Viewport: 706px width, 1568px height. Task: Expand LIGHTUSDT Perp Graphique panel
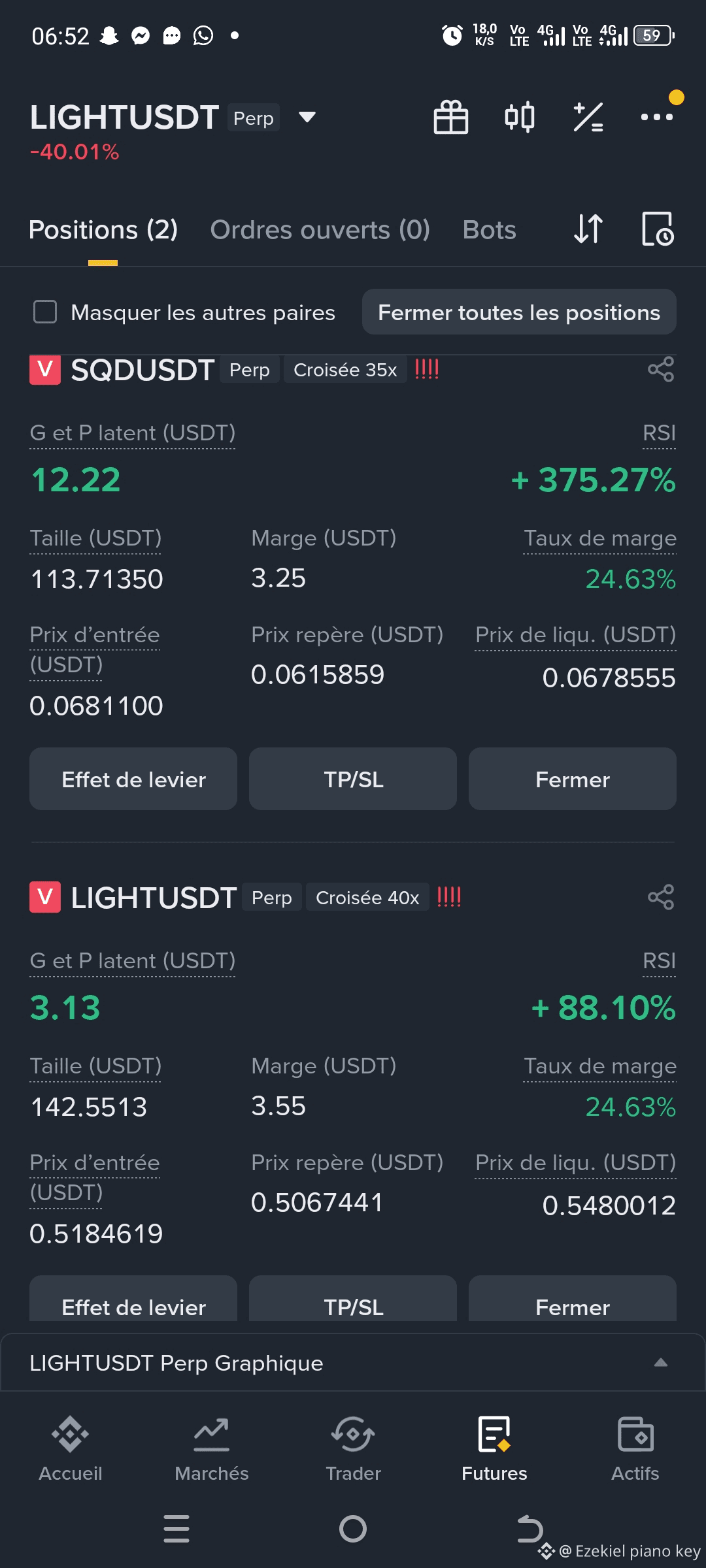[x=660, y=1363]
